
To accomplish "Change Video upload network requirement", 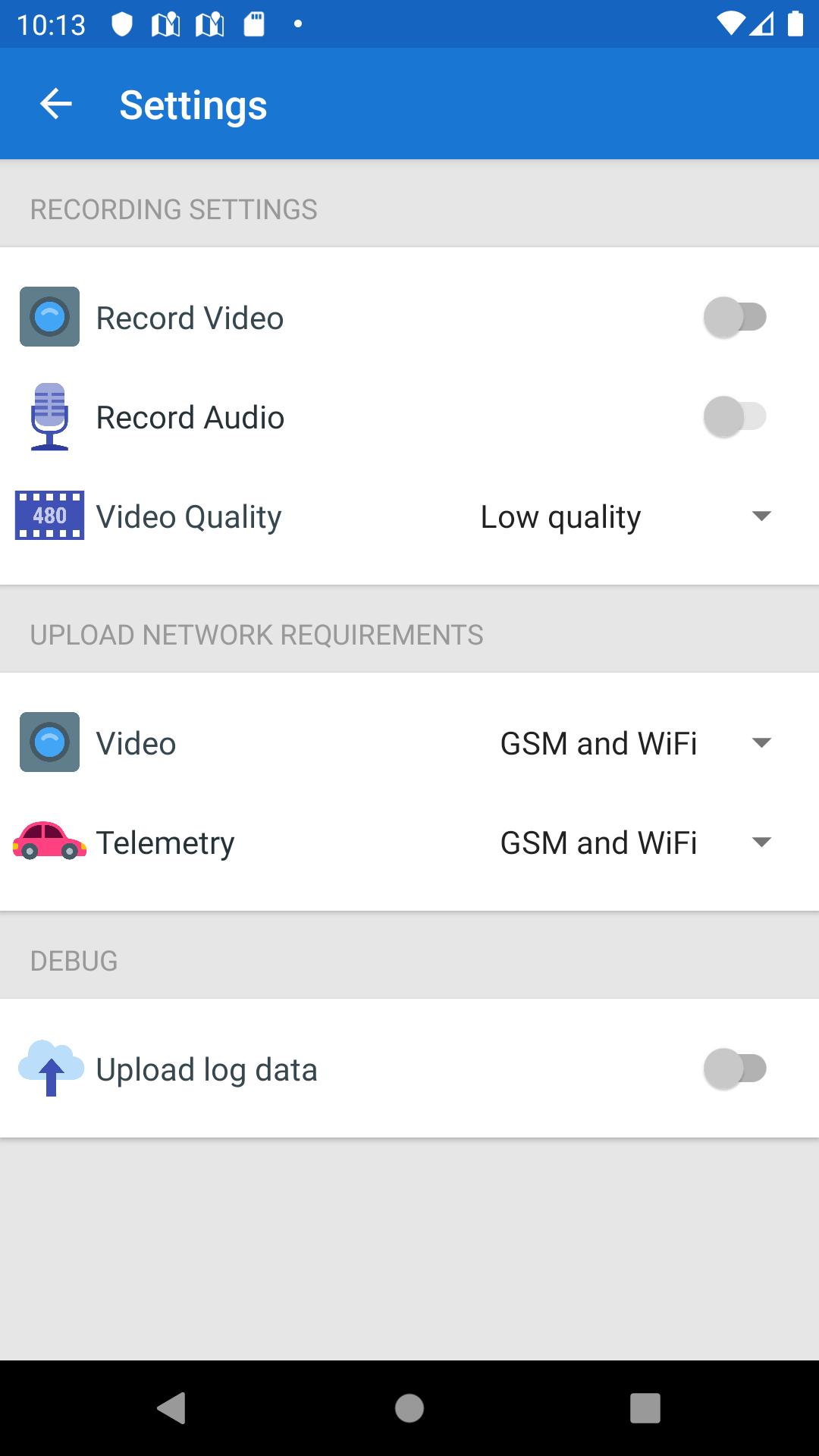I will [635, 742].
